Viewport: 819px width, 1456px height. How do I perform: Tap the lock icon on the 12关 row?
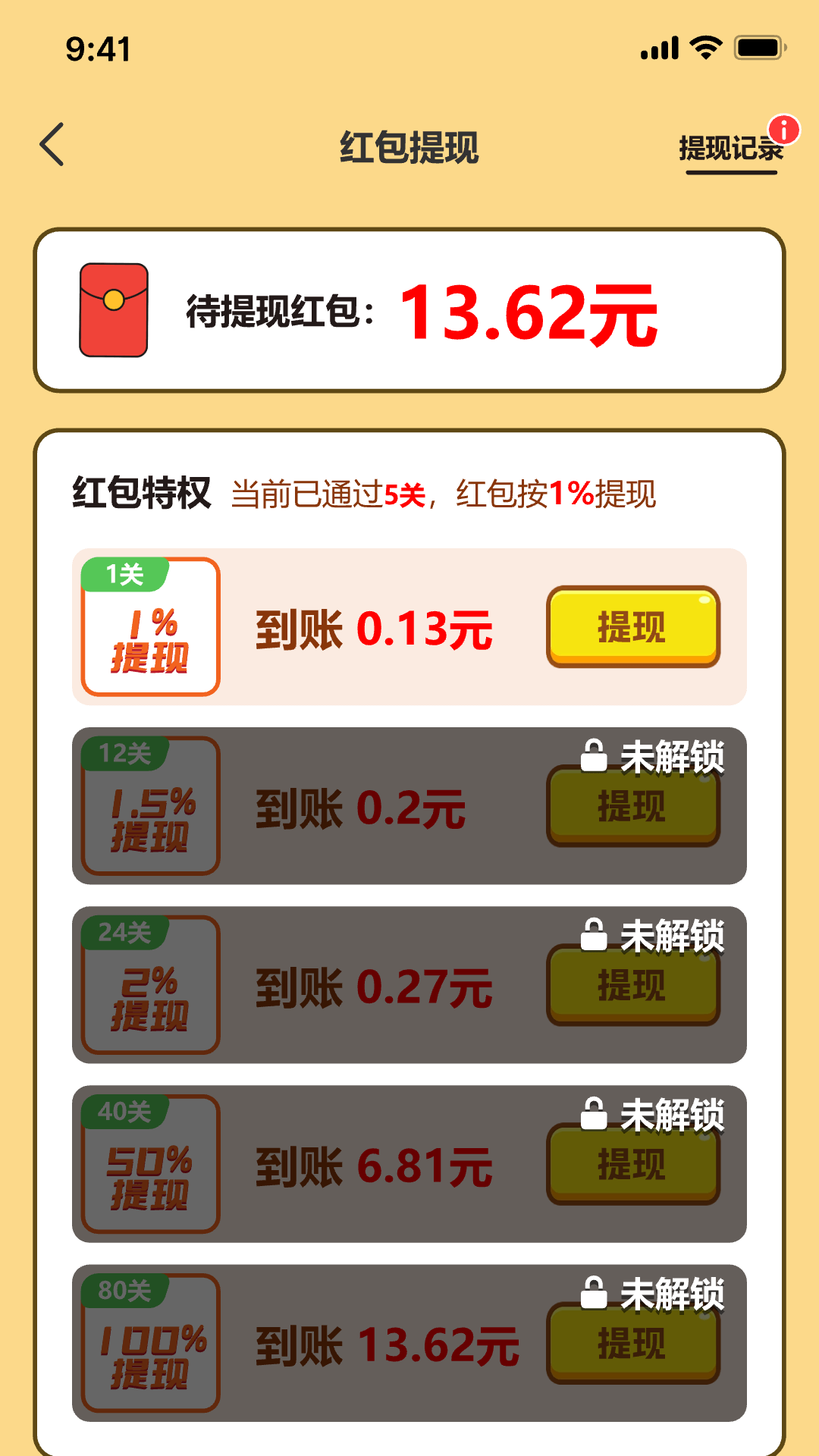pos(593,754)
